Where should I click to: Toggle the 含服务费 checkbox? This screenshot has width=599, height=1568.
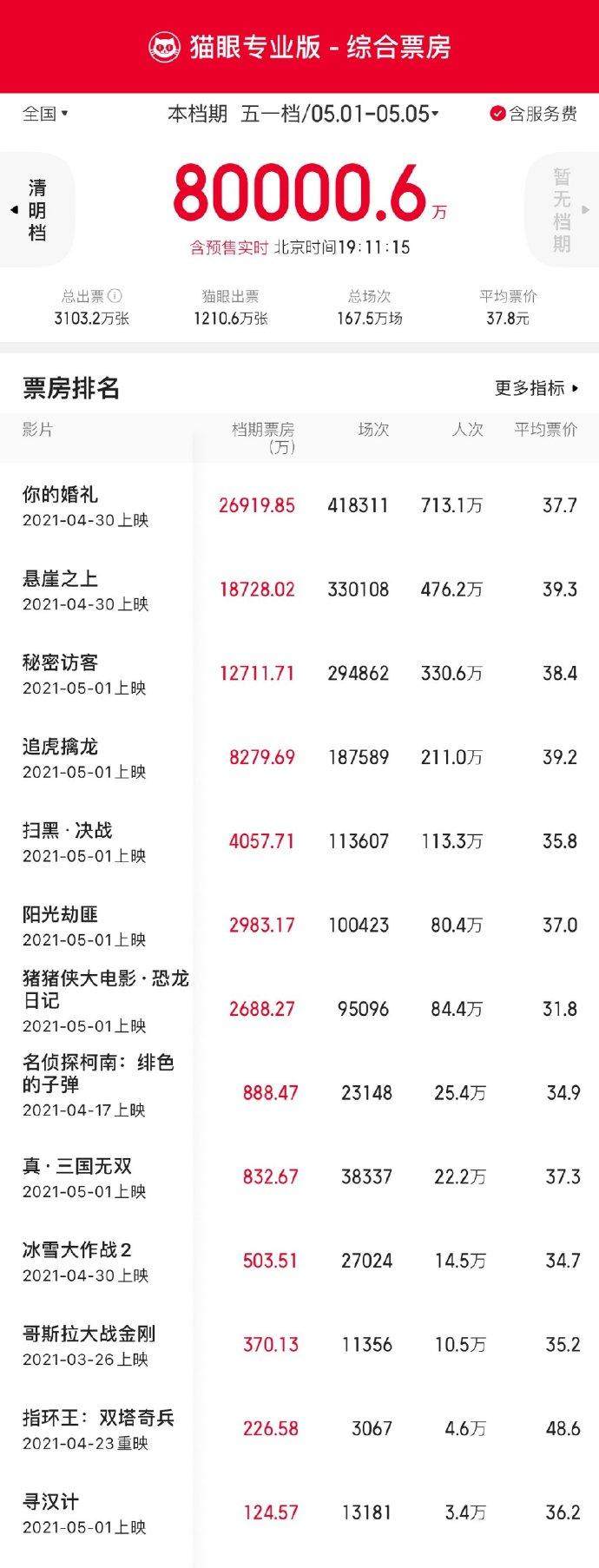click(533, 114)
